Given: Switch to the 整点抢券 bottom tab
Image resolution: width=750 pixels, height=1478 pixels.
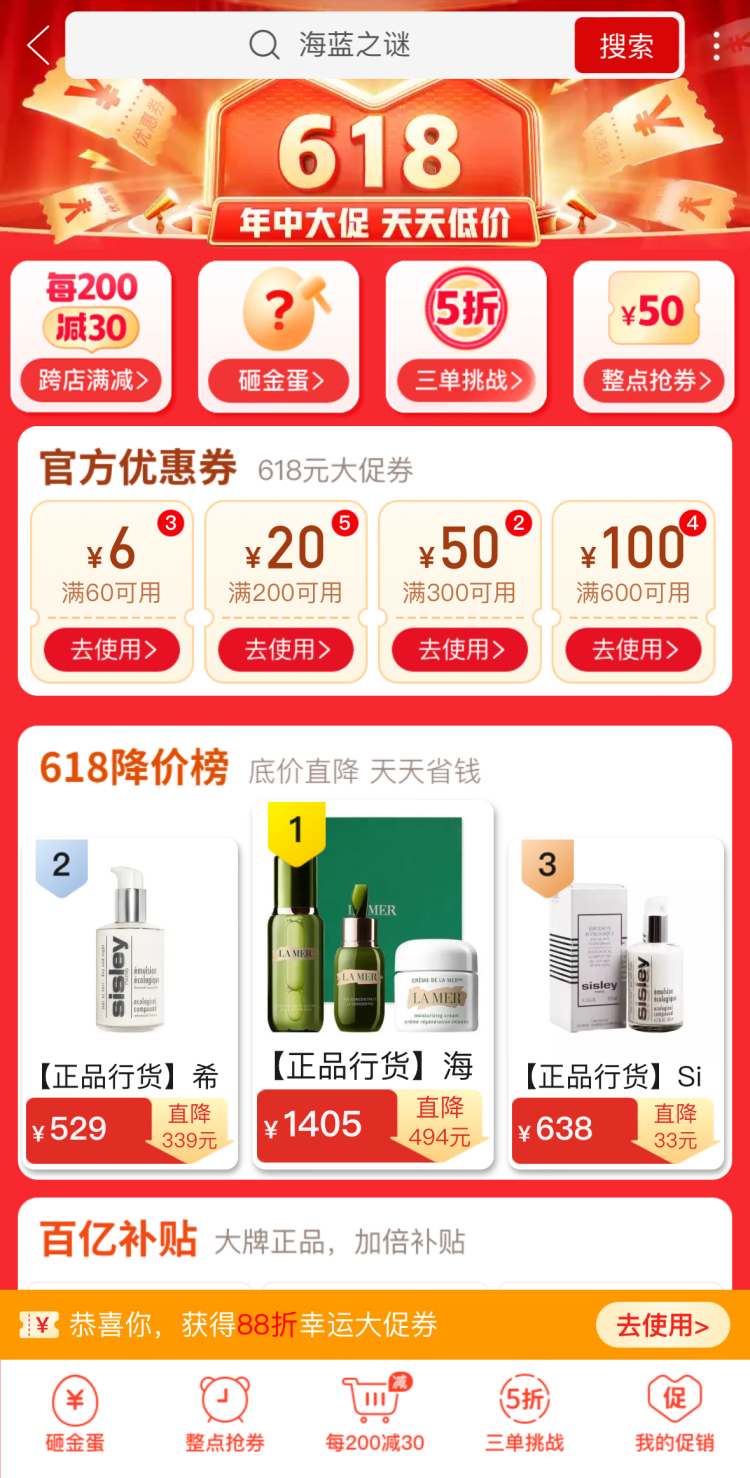Looking at the screenshot, I should click(225, 1414).
